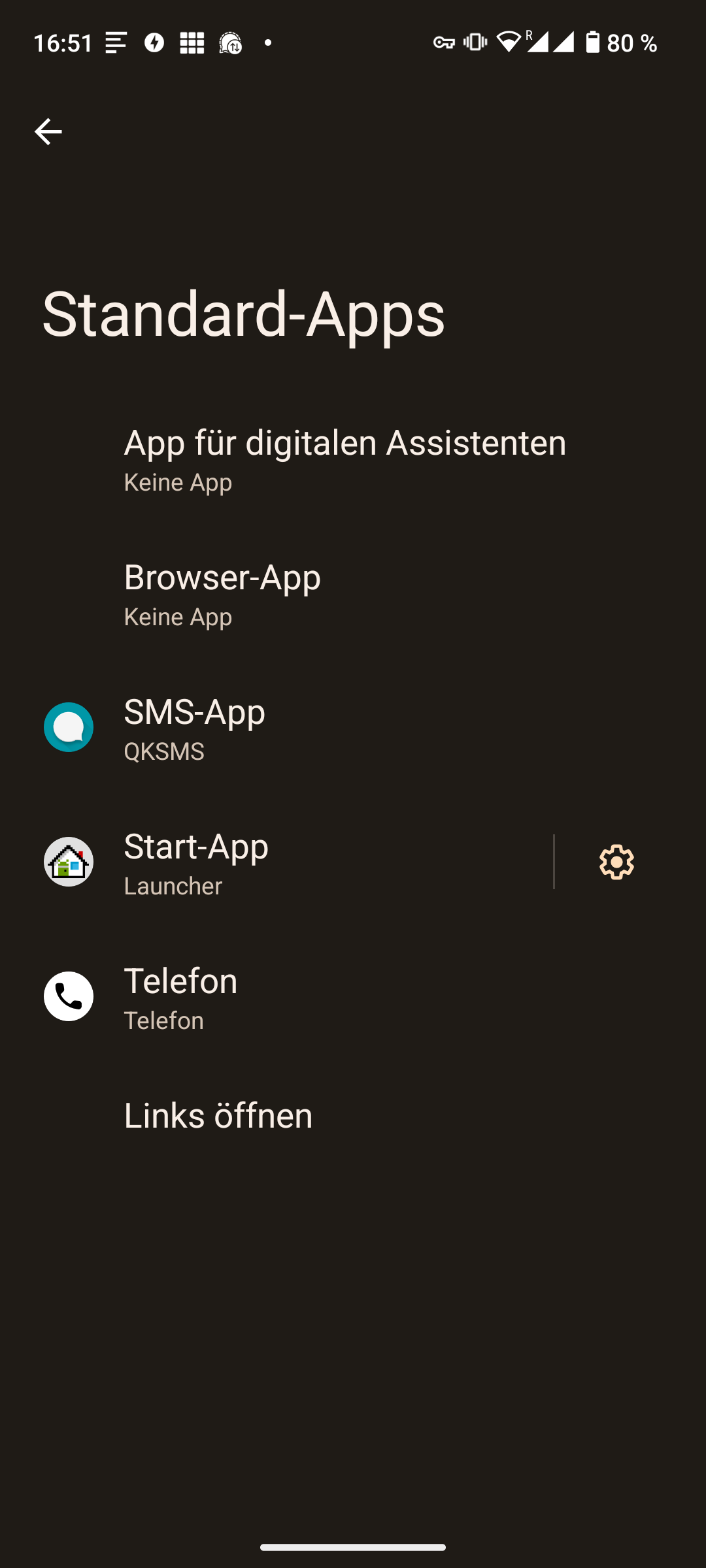Image resolution: width=706 pixels, height=1568 pixels.
Task: Open the Links öffnen option
Action: [x=353, y=1116]
